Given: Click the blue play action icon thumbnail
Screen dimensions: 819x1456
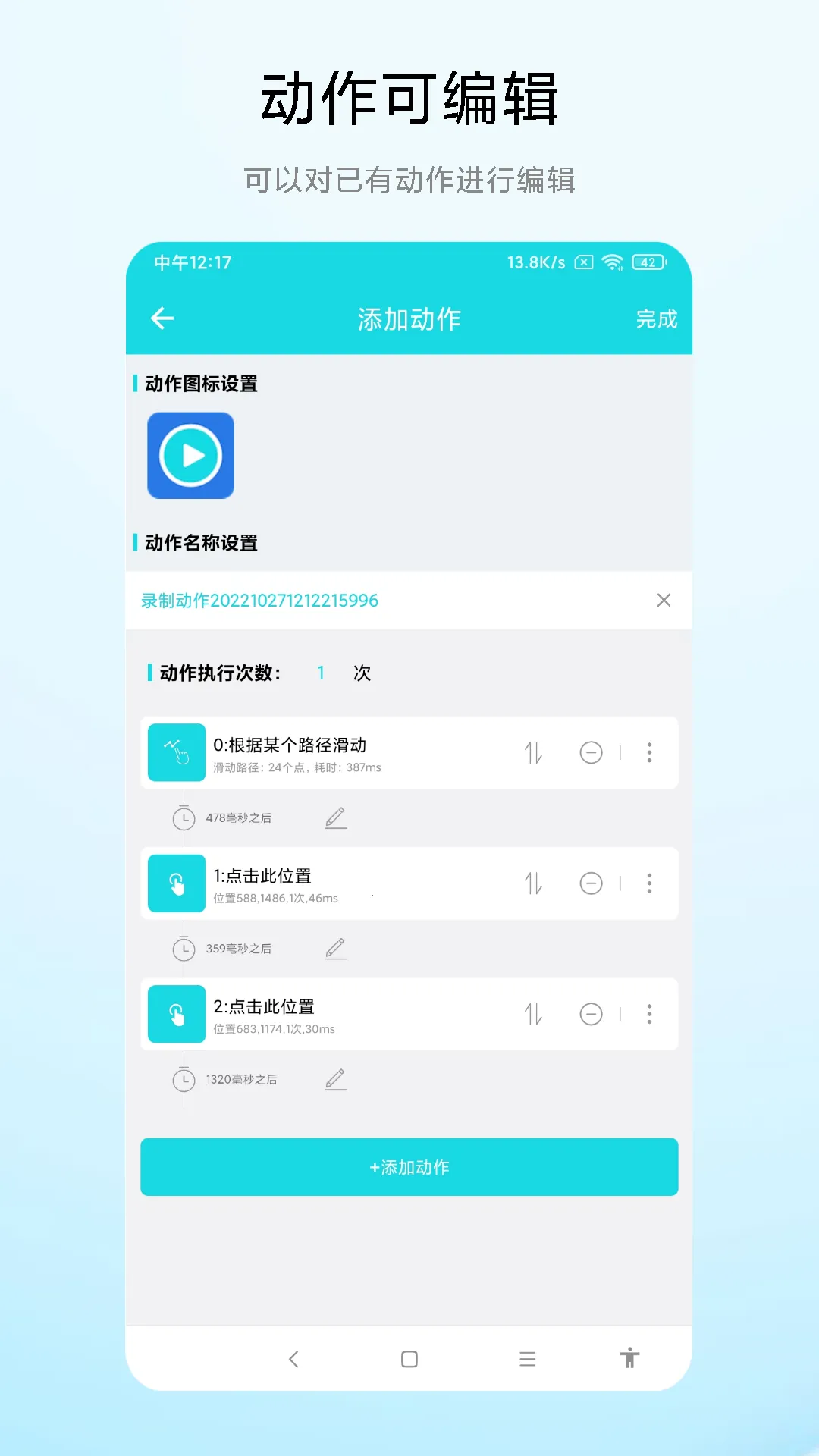Looking at the screenshot, I should [x=190, y=454].
